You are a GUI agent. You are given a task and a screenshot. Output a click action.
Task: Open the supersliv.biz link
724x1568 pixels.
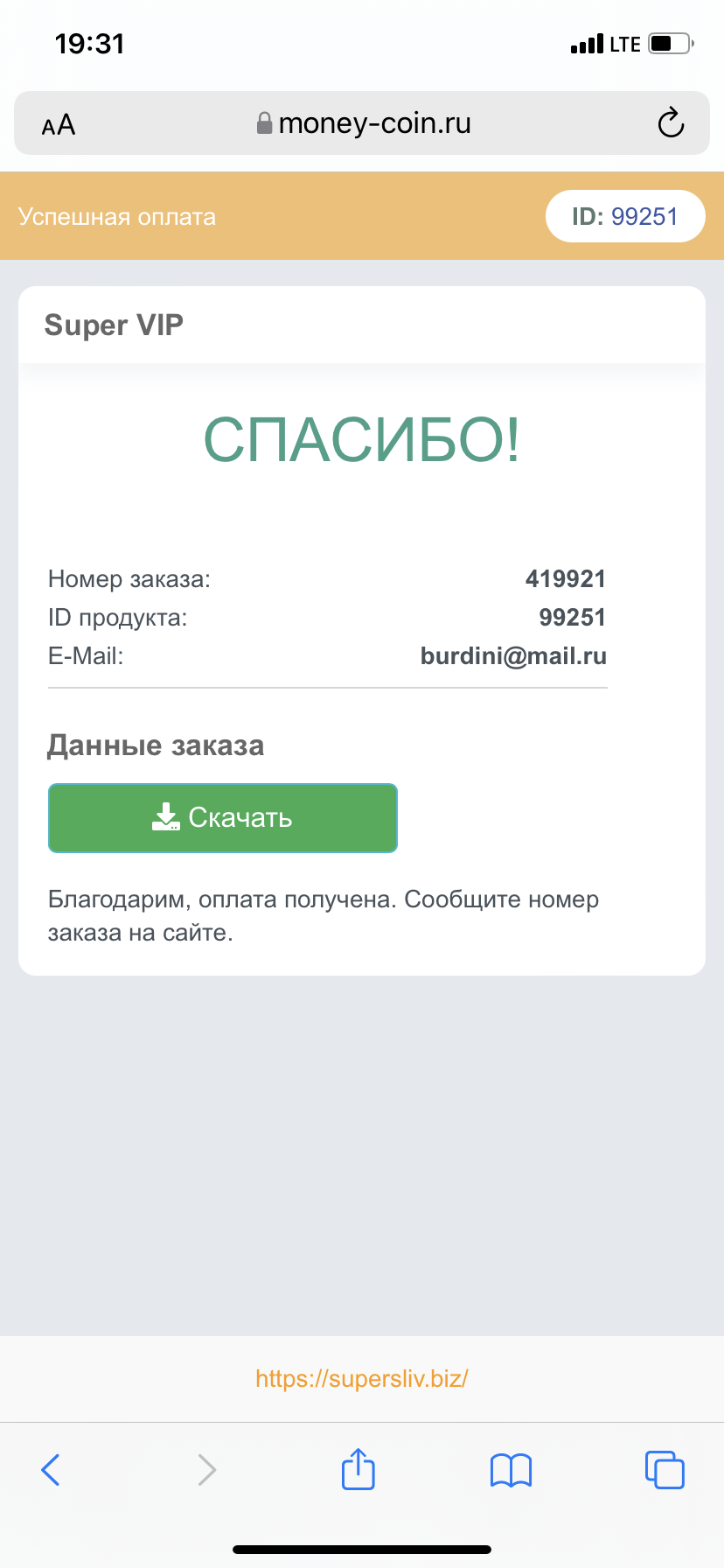tap(362, 1379)
